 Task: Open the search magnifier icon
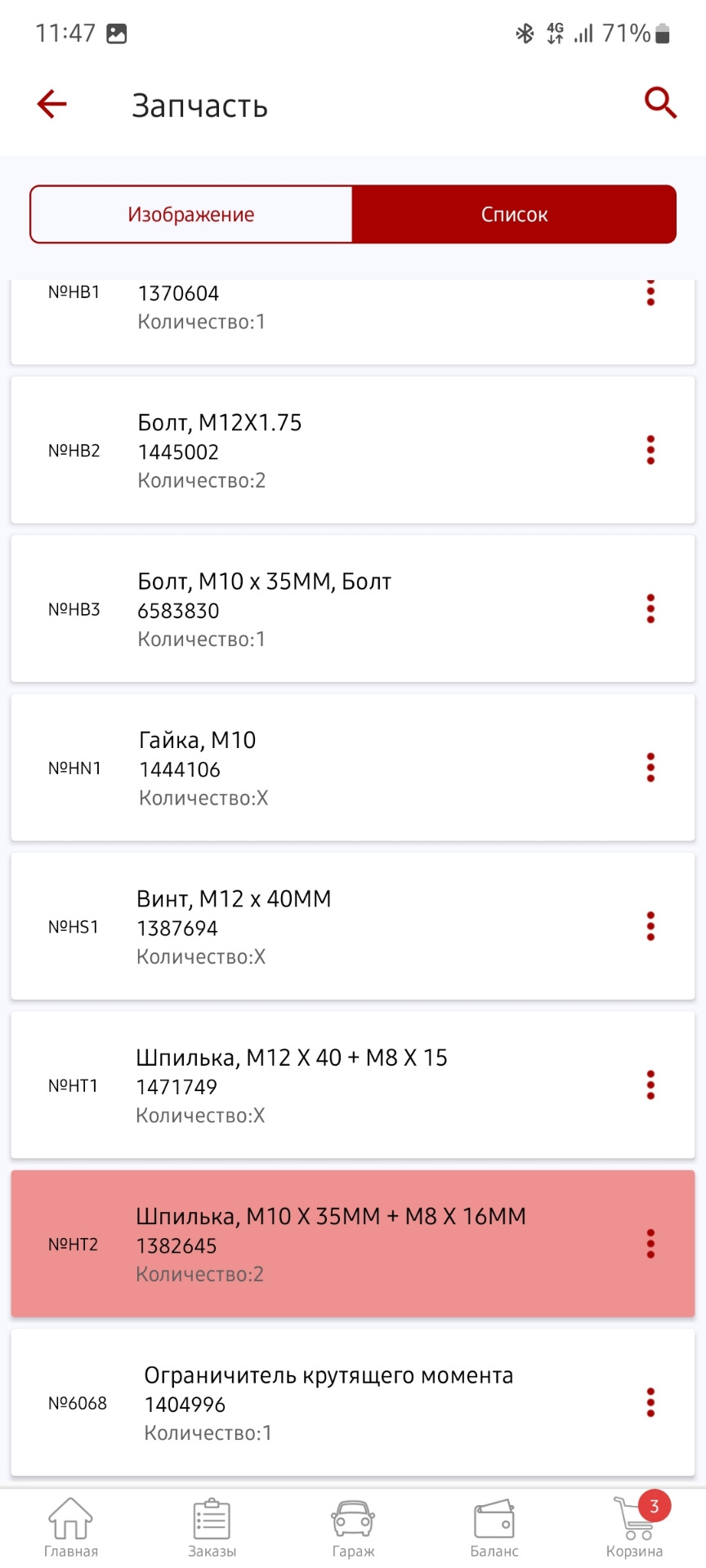pos(660,103)
